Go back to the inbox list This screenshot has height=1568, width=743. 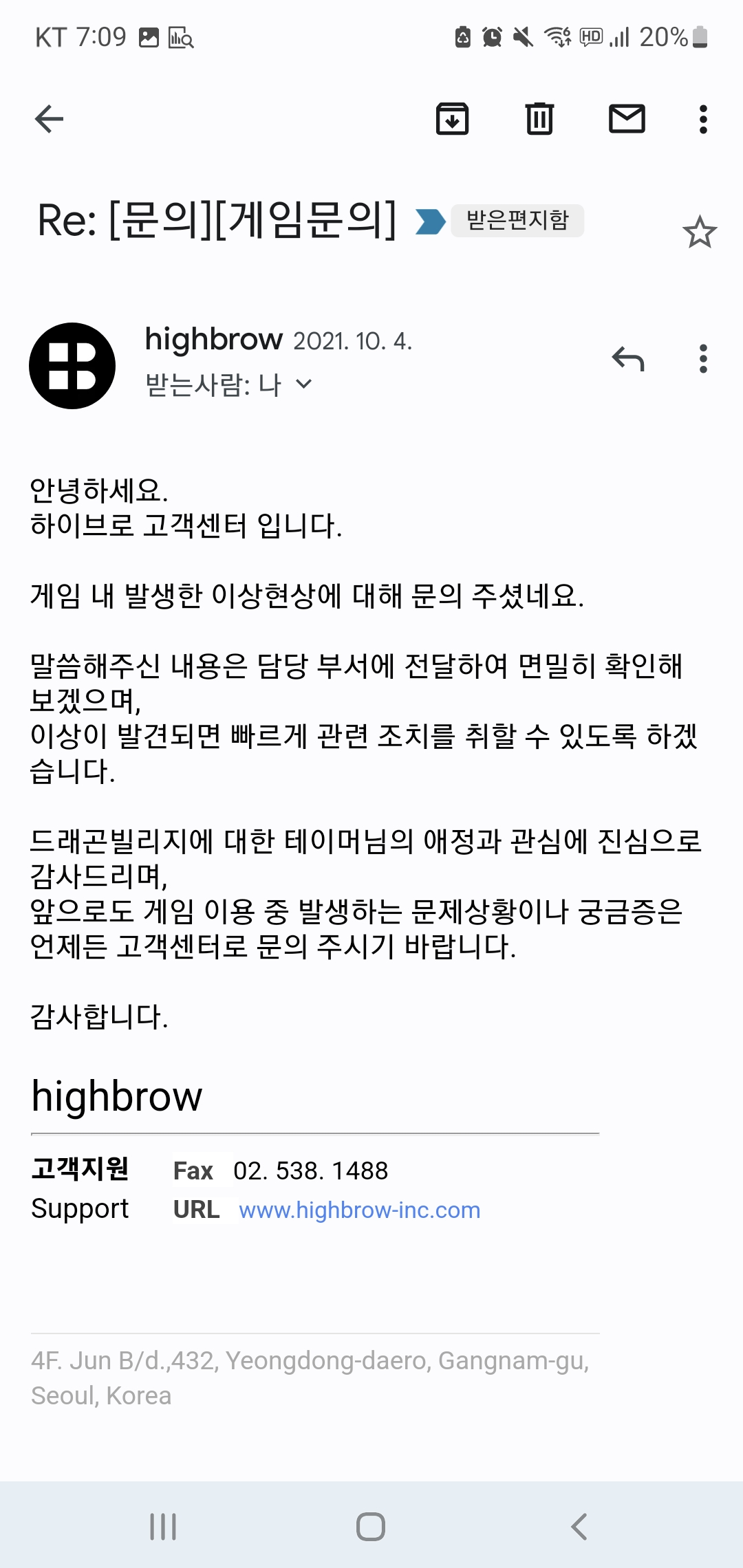point(49,119)
